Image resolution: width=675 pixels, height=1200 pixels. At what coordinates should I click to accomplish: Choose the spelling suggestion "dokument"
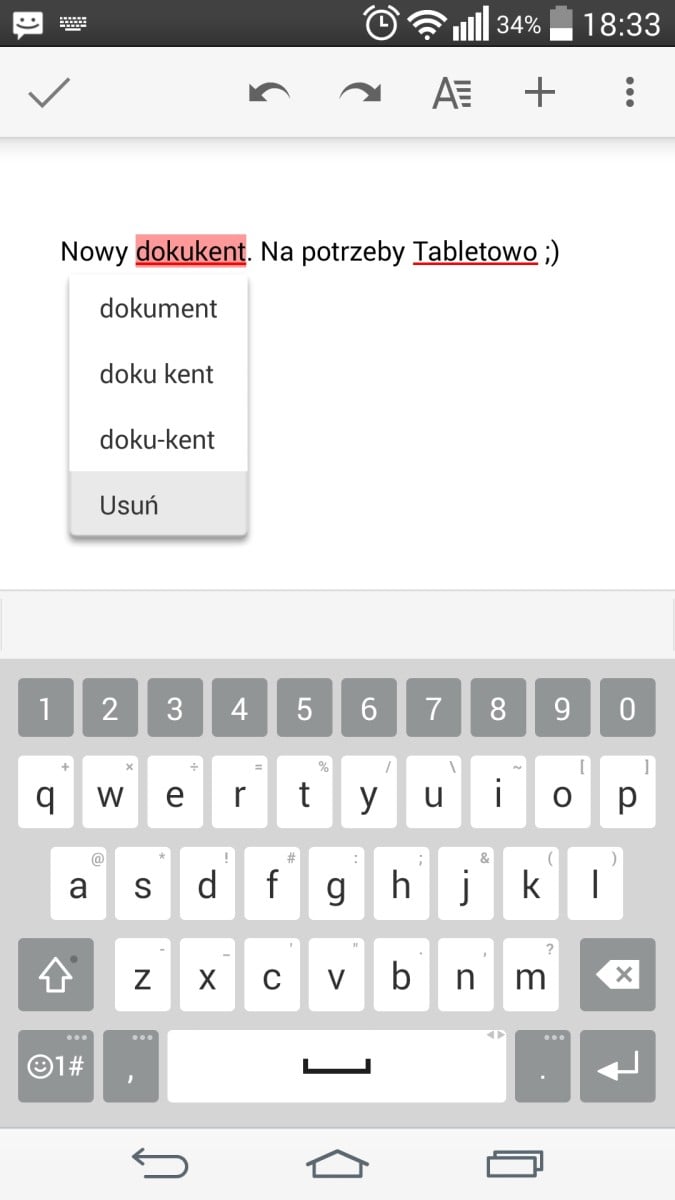(x=158, y=309)
